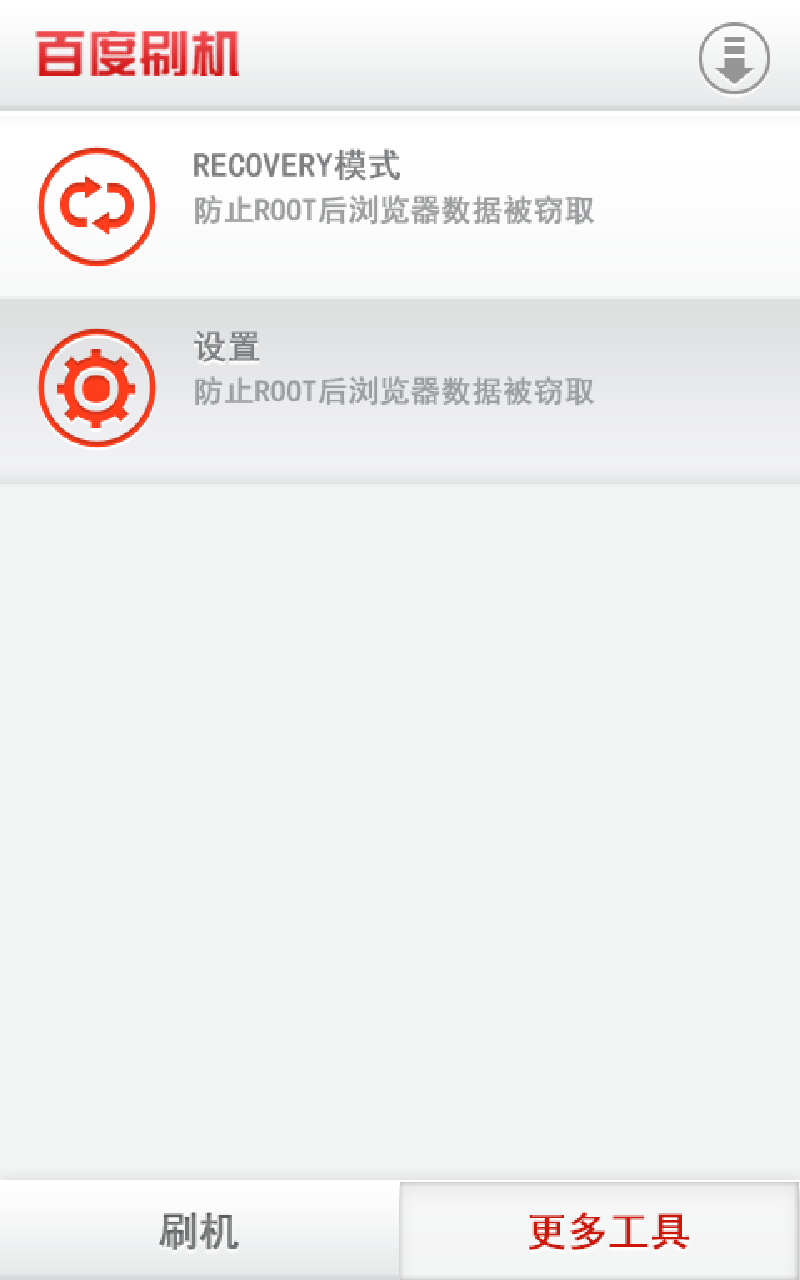This screenshot has height=1280, width=800.
Task: Tap the red app title icon area
Action: click(137, 55)
